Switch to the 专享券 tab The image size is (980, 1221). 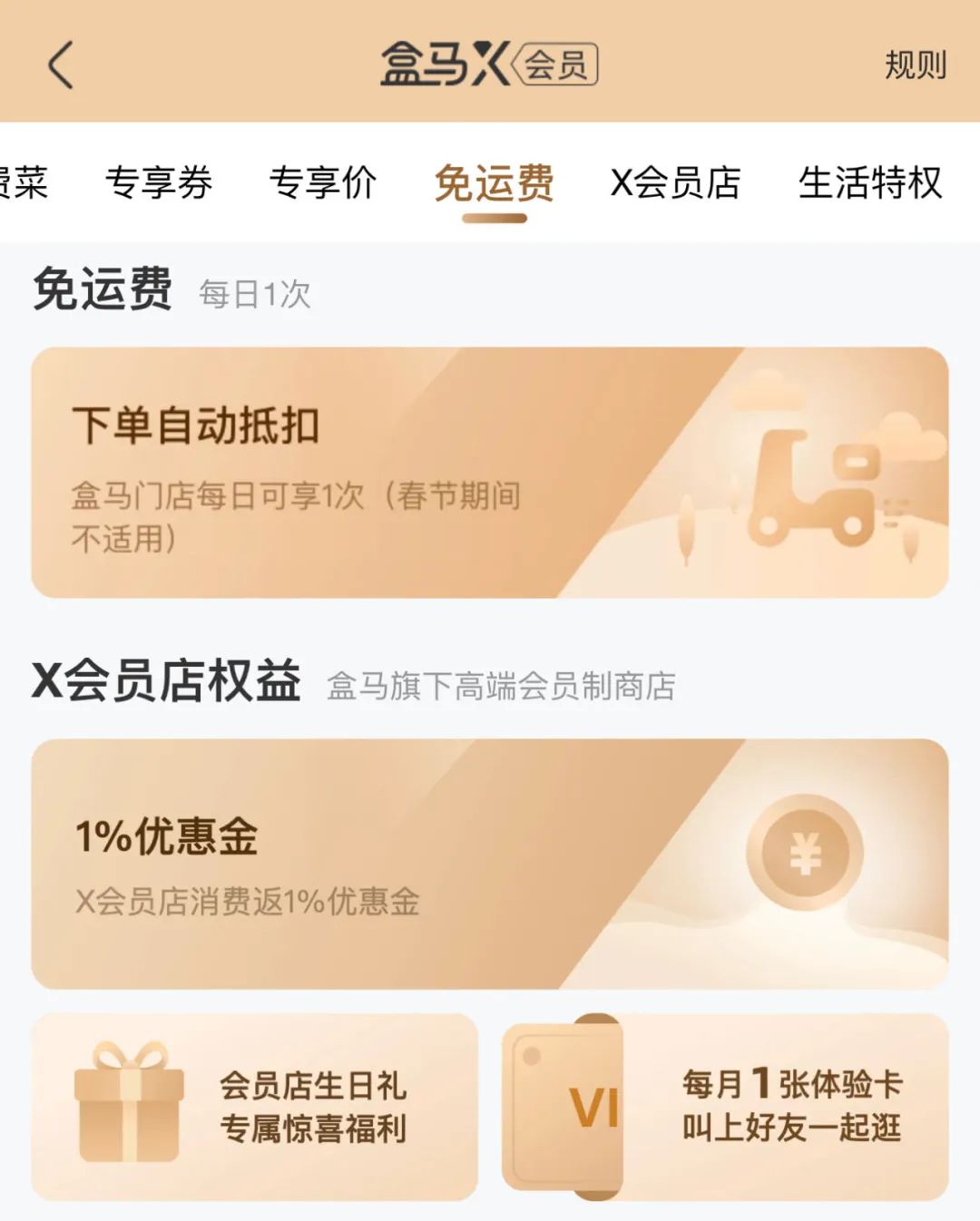click(159, 182)
